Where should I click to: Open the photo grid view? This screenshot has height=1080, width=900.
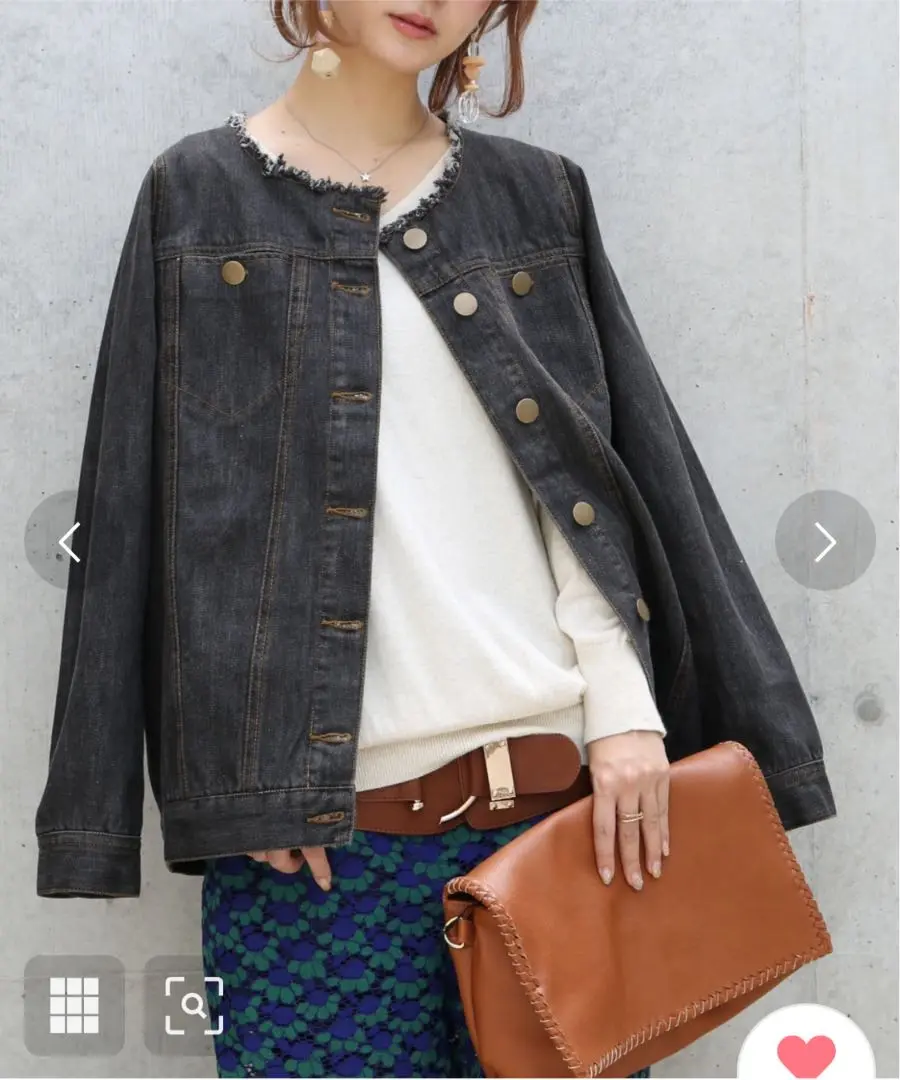coord(74,1005)
